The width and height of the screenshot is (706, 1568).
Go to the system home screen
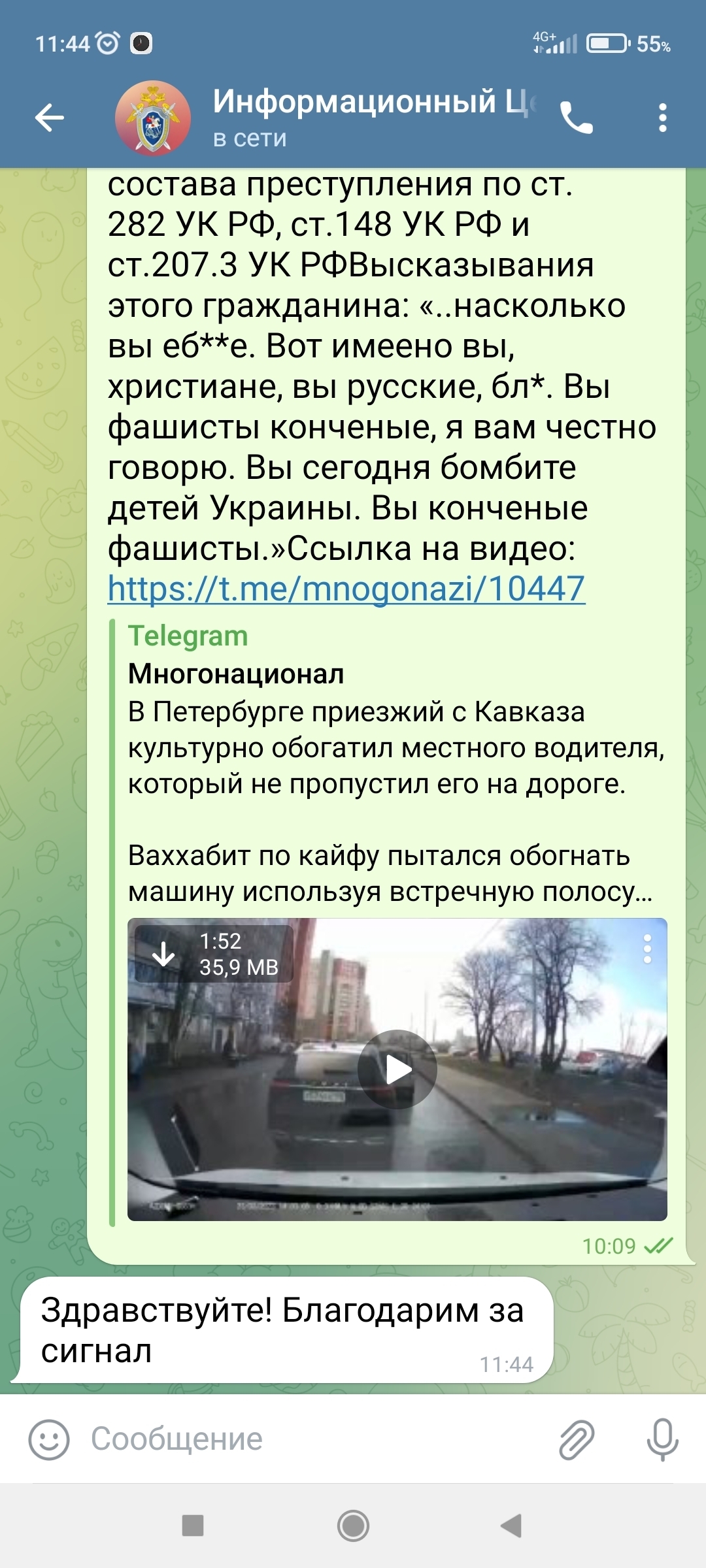(353, 1526)
